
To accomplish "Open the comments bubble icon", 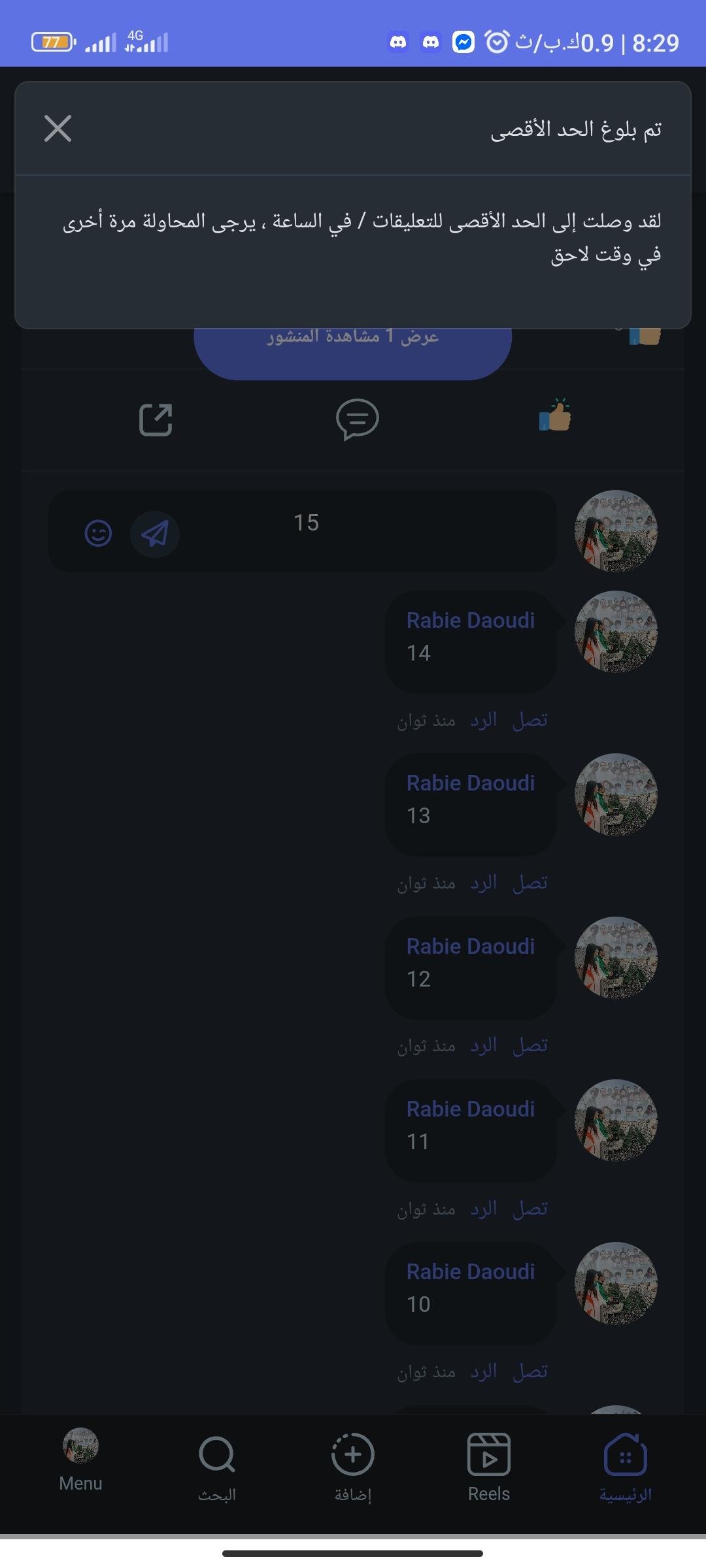I will (x=357, y=419).
